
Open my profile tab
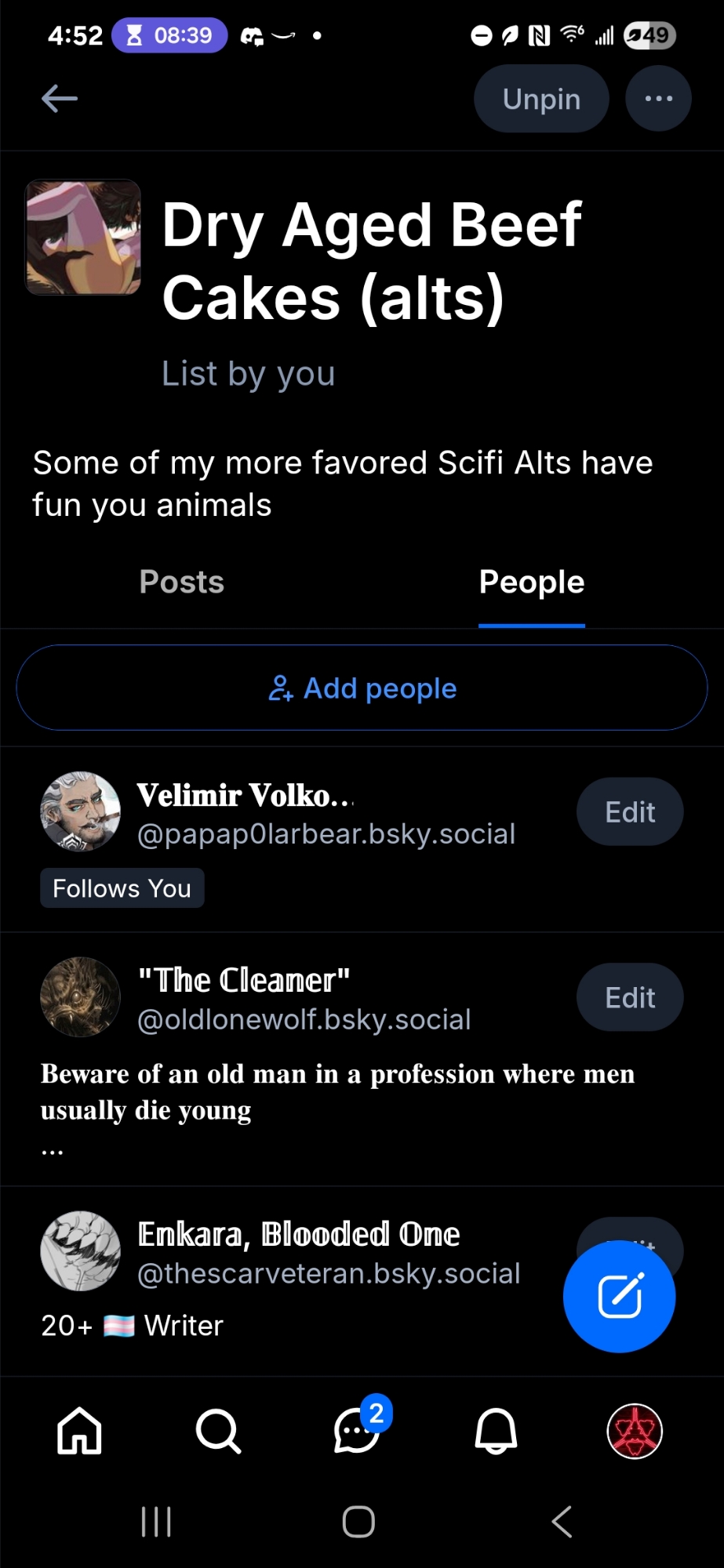click(635, 1432)
